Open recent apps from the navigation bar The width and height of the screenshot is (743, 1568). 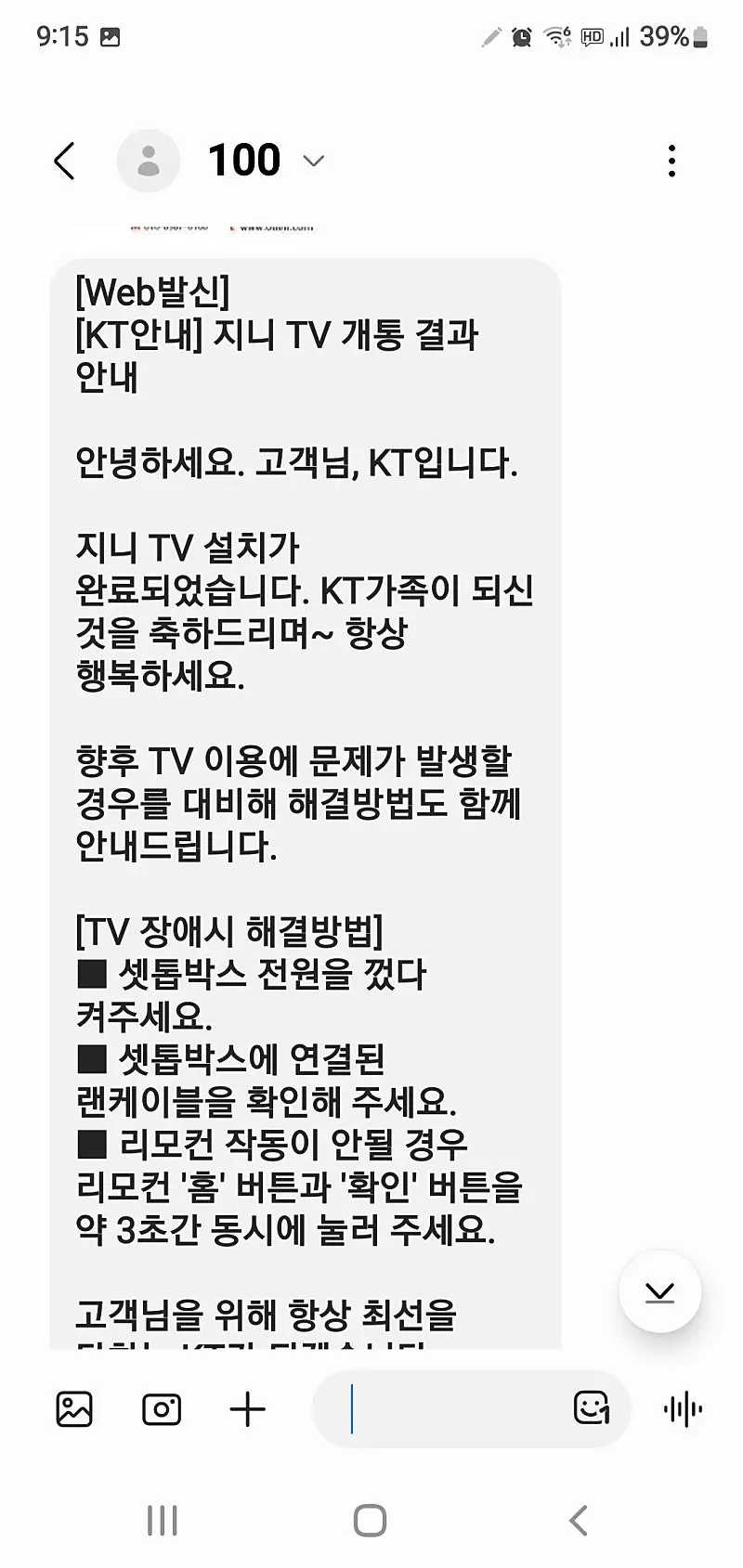pos(163,1521)
